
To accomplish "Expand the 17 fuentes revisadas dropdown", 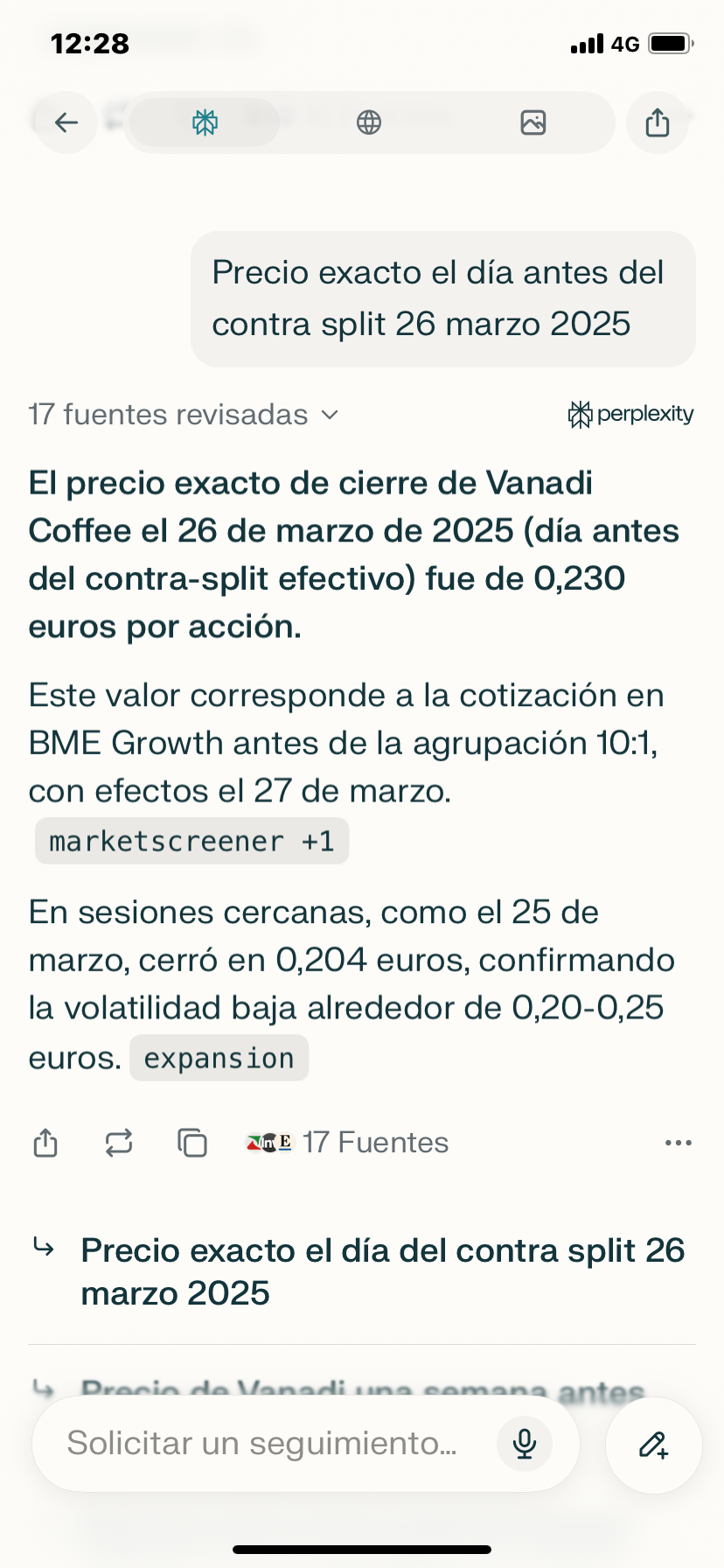I will click(183, 414).
